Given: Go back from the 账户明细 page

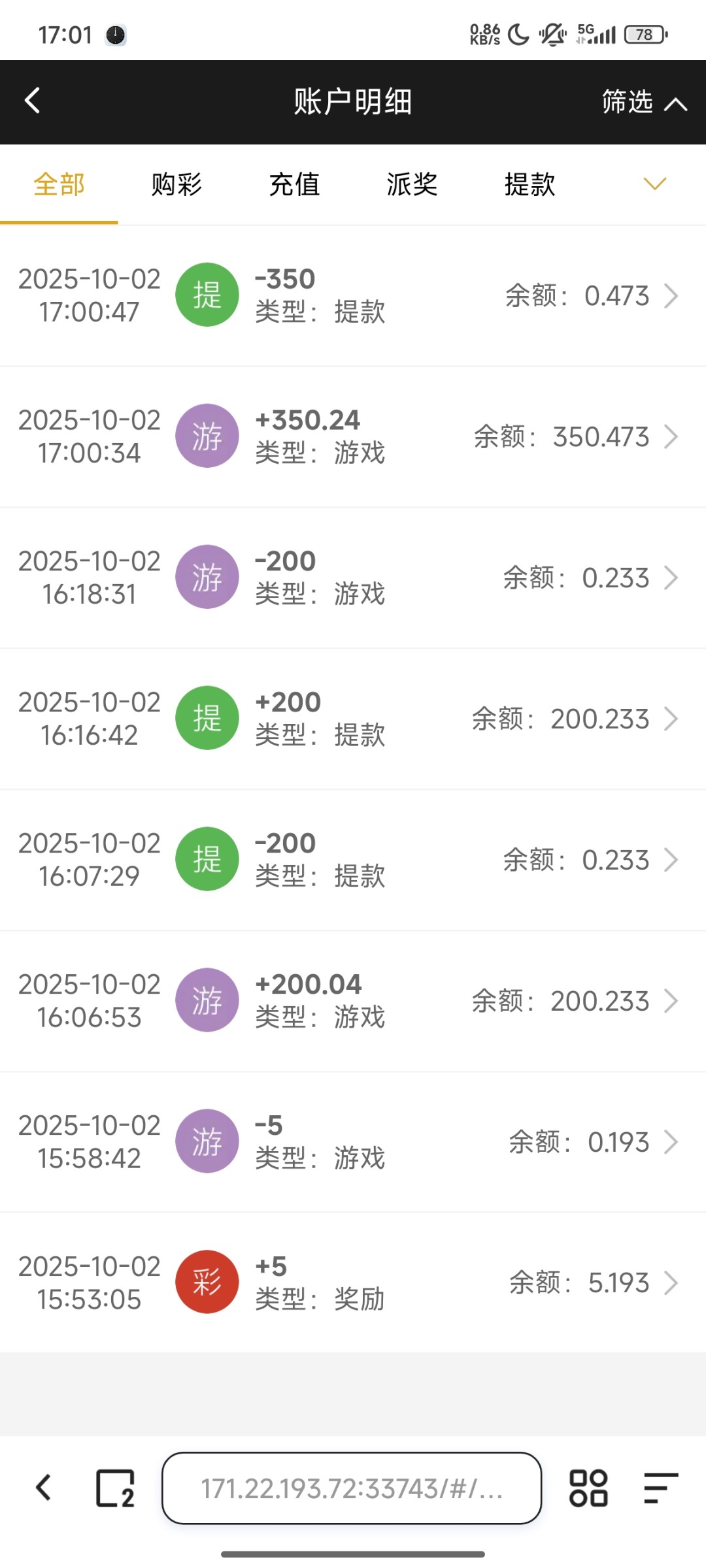Looking at the screenshot, I should pyautogui.click(x=33, y=101).
